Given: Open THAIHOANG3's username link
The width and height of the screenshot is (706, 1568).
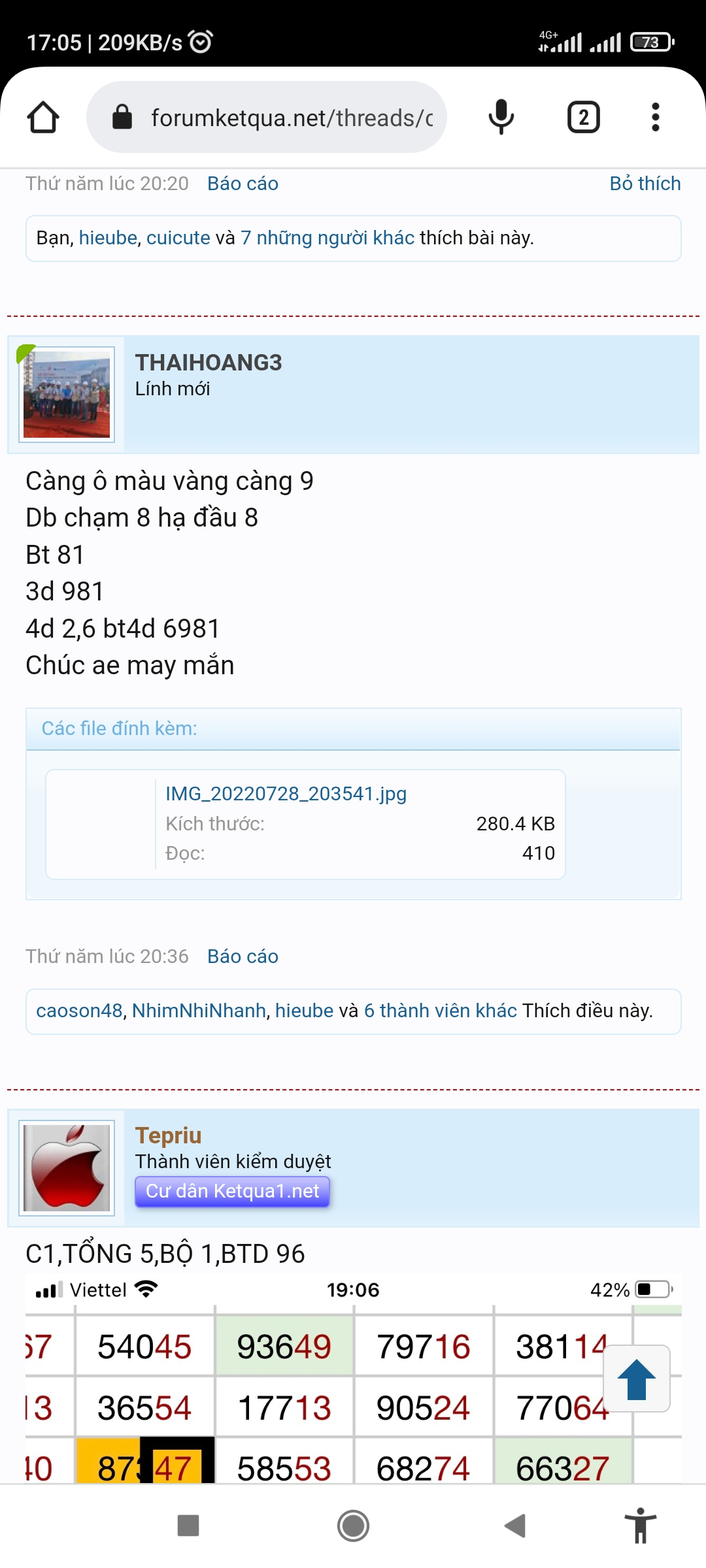Looking at the screenshot, I should click(209, 363).
